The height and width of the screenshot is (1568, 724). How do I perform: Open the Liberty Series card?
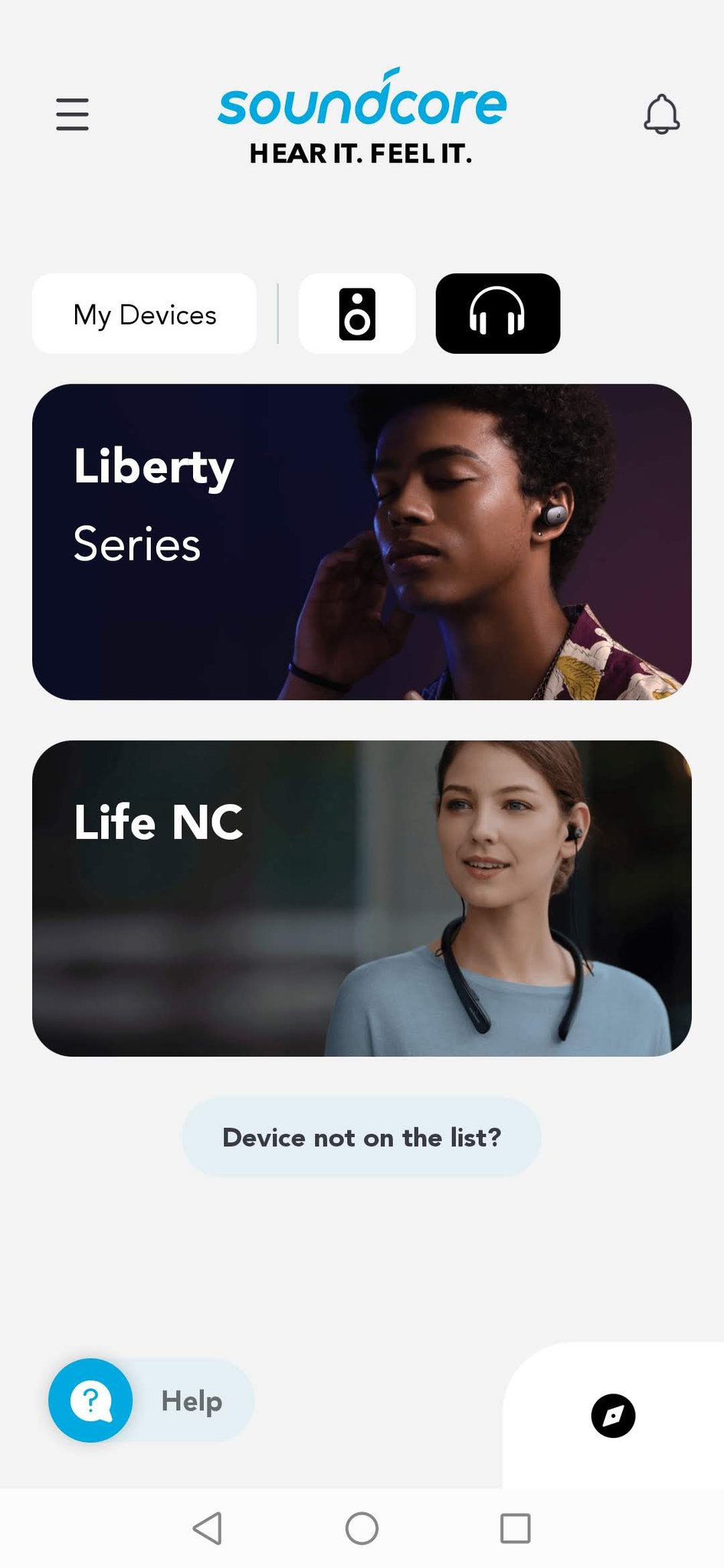(362, 542)
